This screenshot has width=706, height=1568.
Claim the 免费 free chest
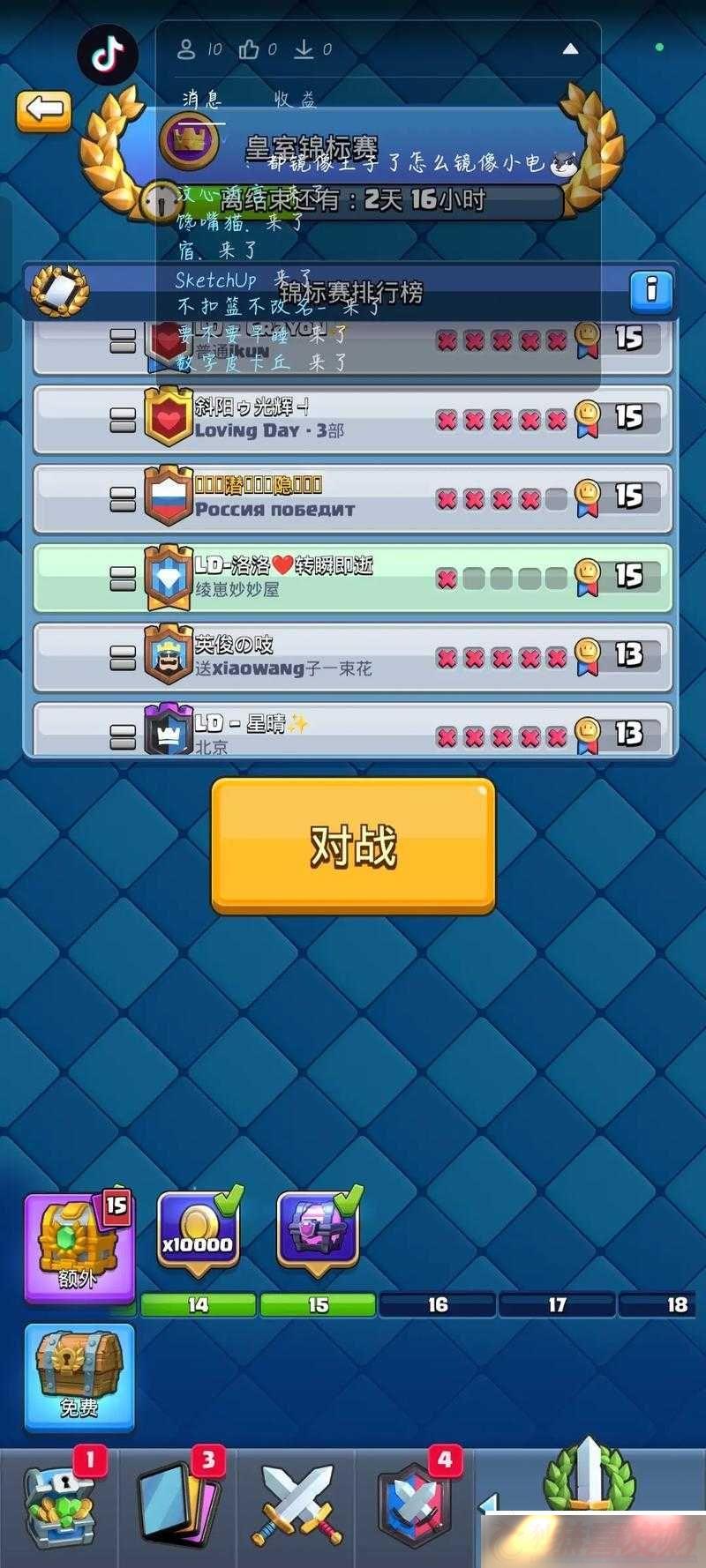point(79,1376)
